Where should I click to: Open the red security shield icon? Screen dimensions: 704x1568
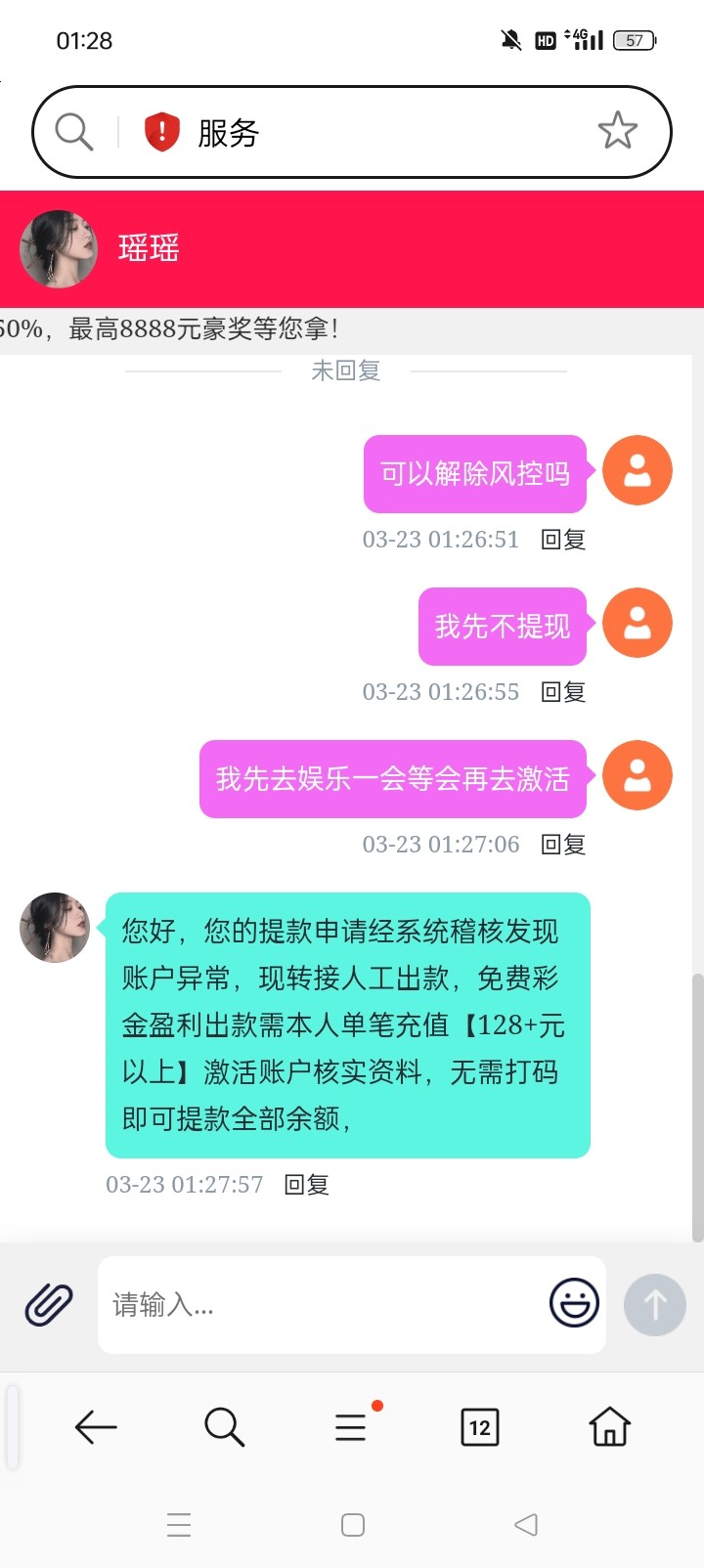pos(162,132)
